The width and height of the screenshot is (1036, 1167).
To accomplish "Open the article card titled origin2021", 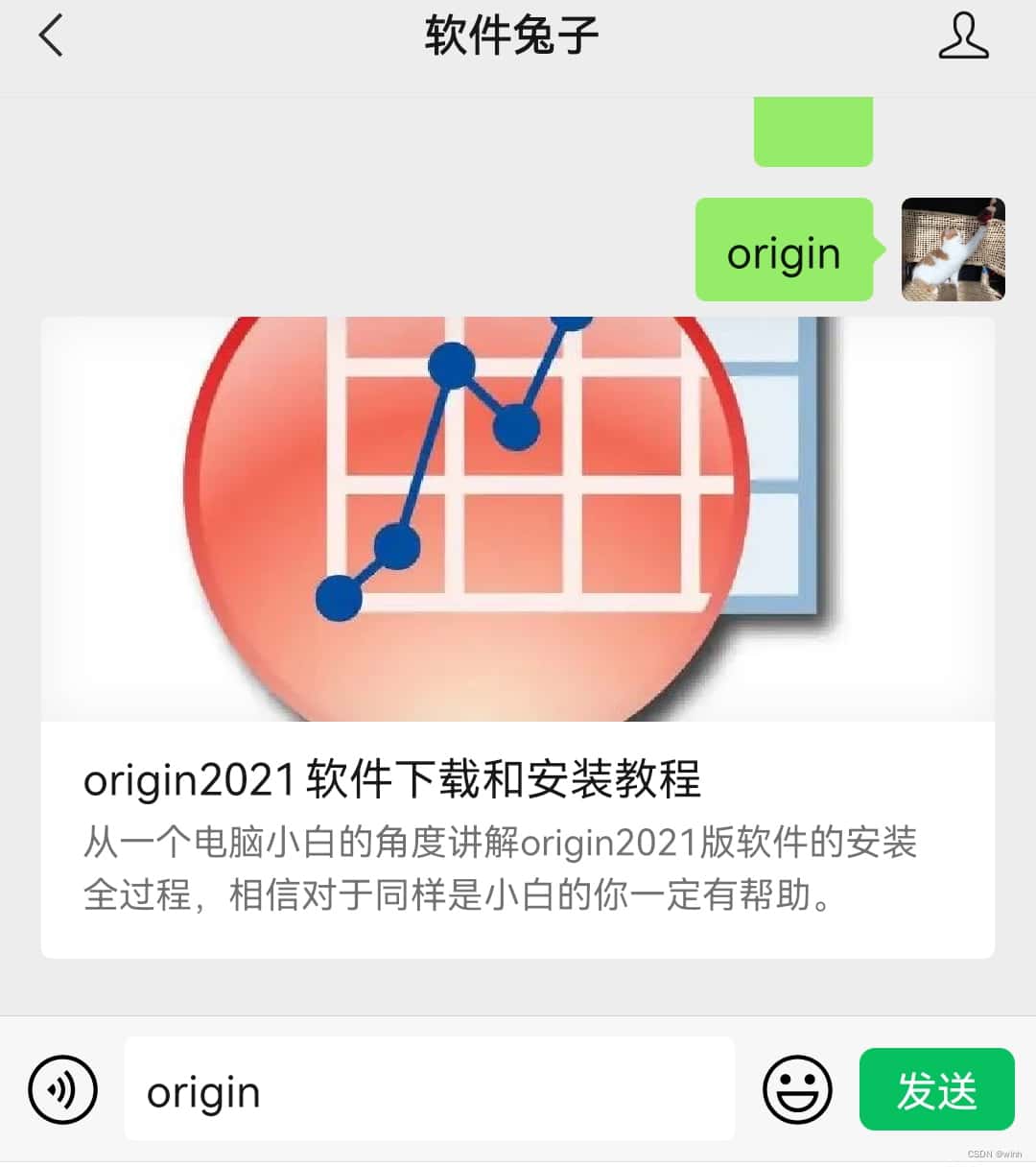I will [395, 778].
